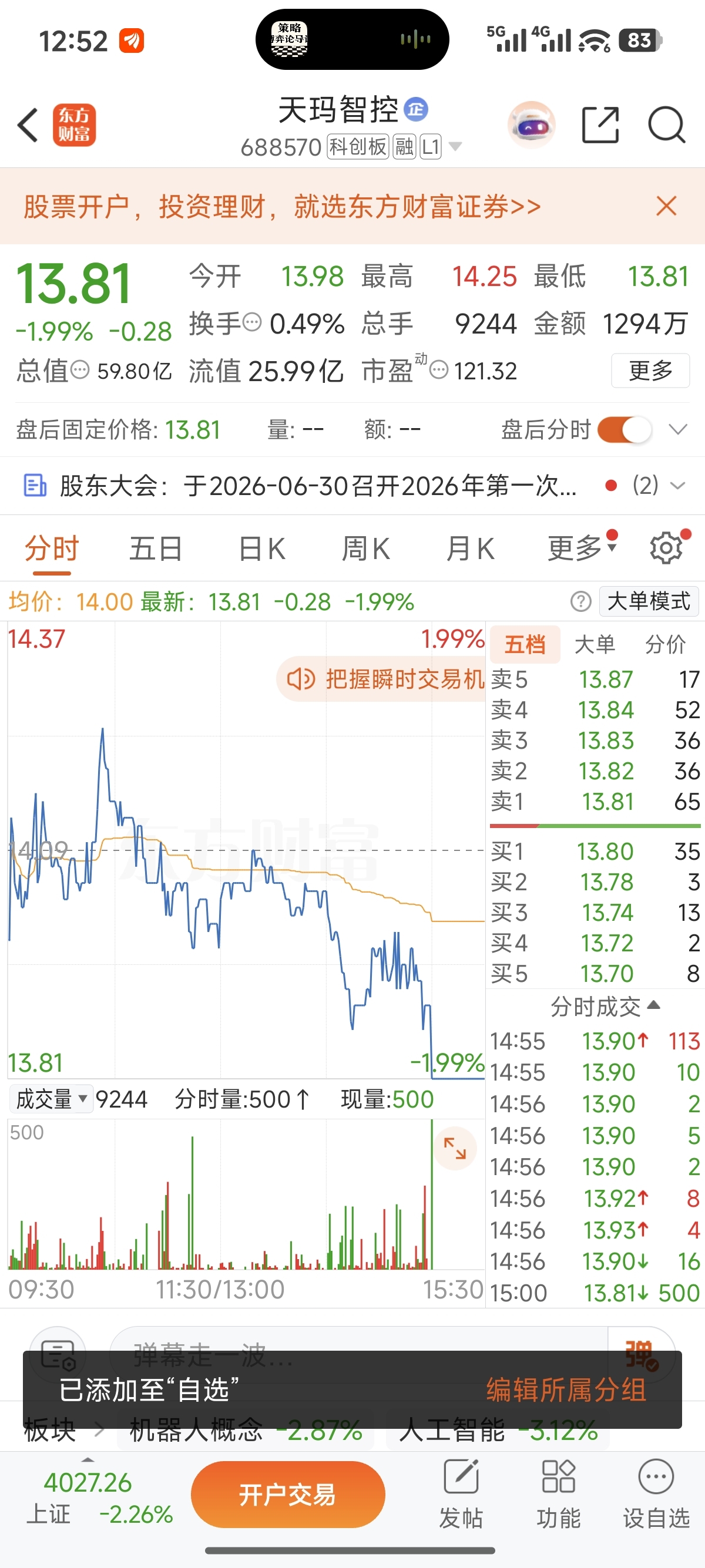The image size is (705, 1568).
Task: Switch order panel to 大单 tab
Action: pos(595,644)
